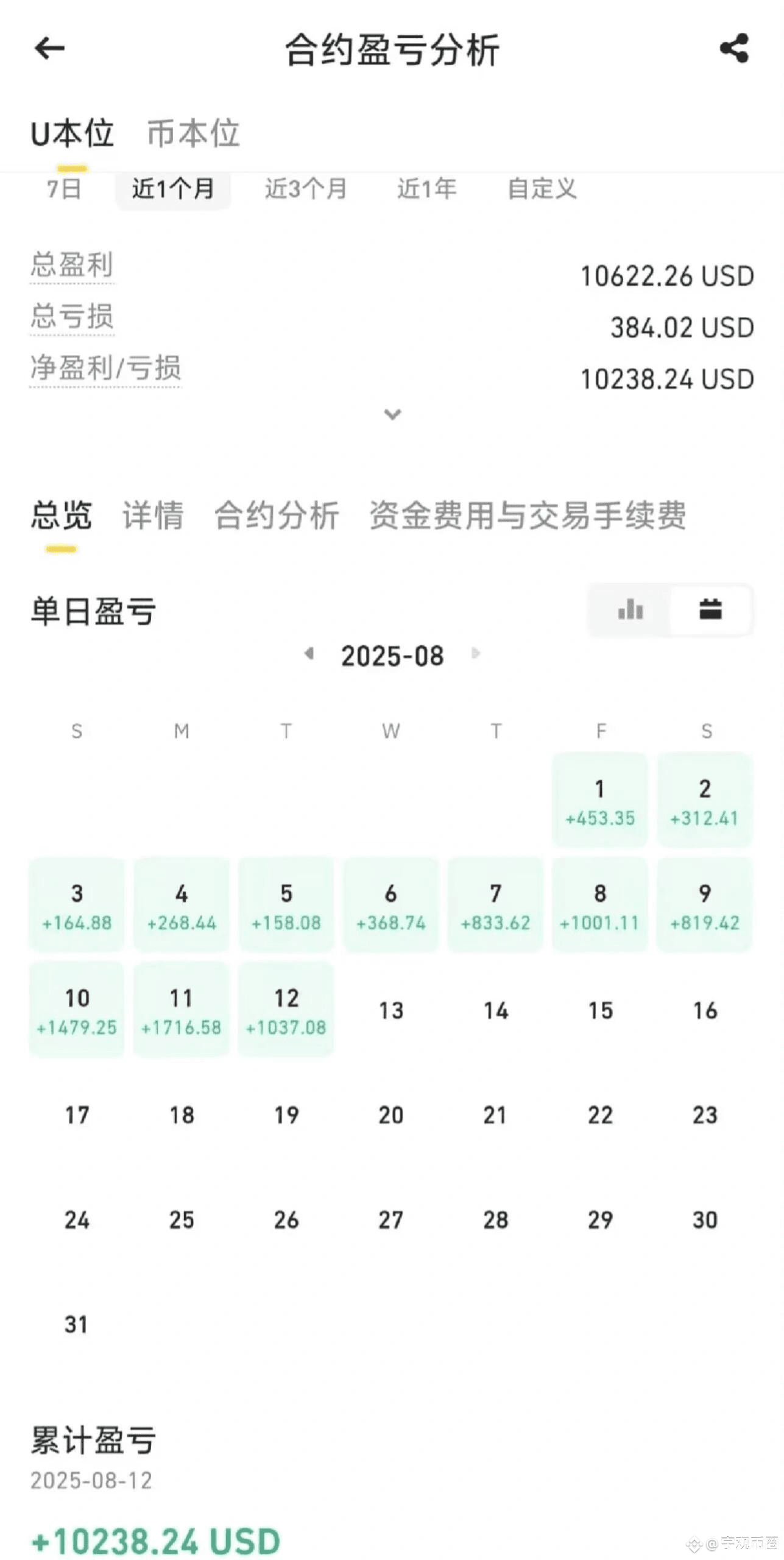This screenshot has height=1560, width=784.
Task: Select the 近3个月 time range
Action: pyautogui.click(x=305, y=189)
